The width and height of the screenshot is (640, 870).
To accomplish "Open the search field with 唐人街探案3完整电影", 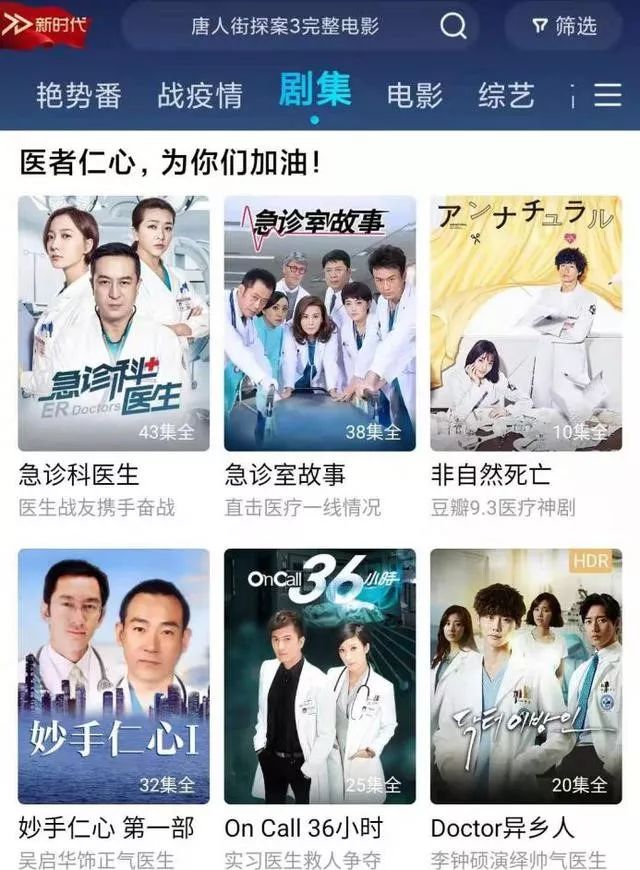I will point(285,26).
